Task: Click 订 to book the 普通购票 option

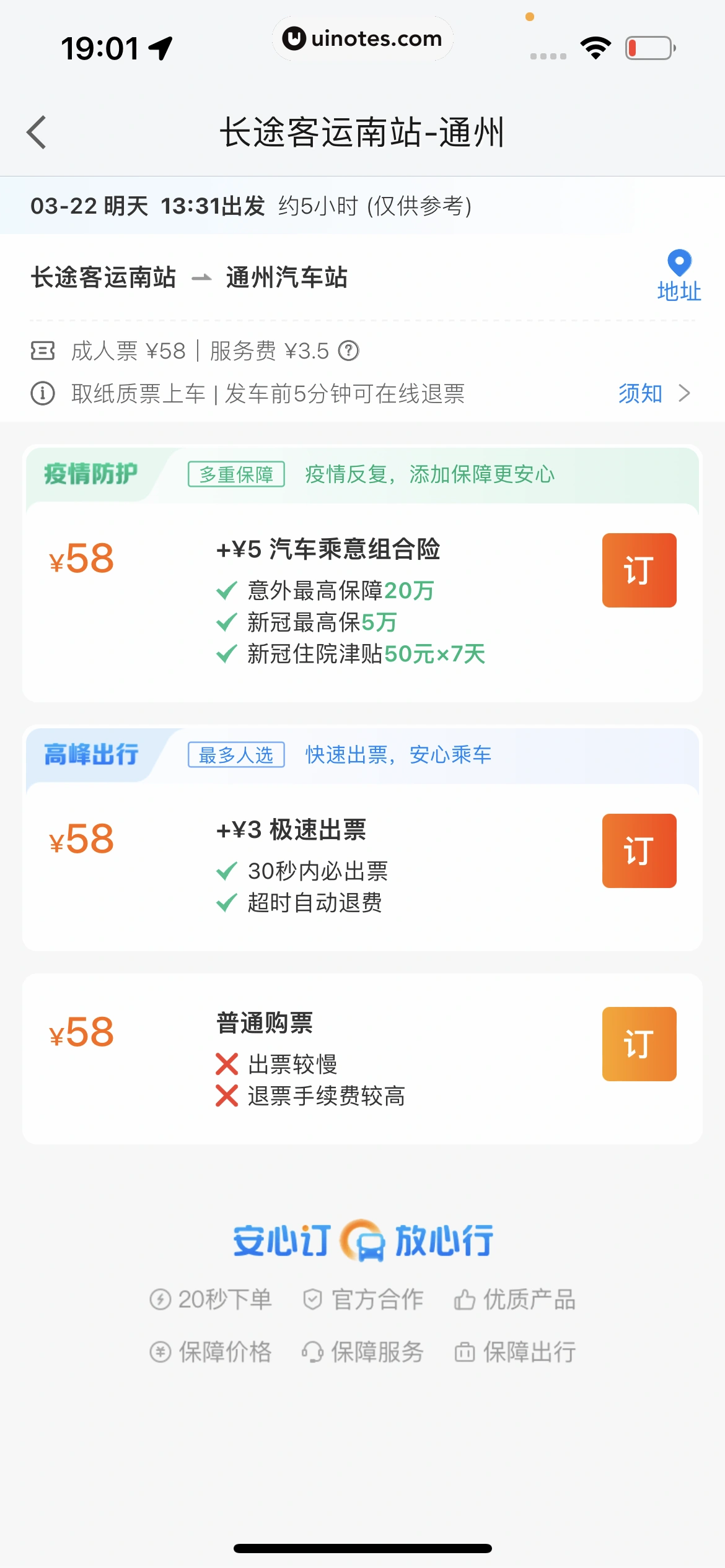Action: tap(639, 1043)
